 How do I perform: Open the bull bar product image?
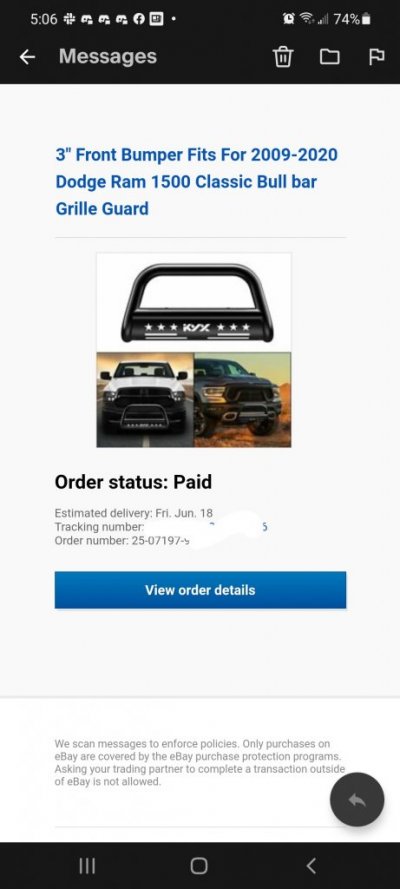(x=194, y=350)
